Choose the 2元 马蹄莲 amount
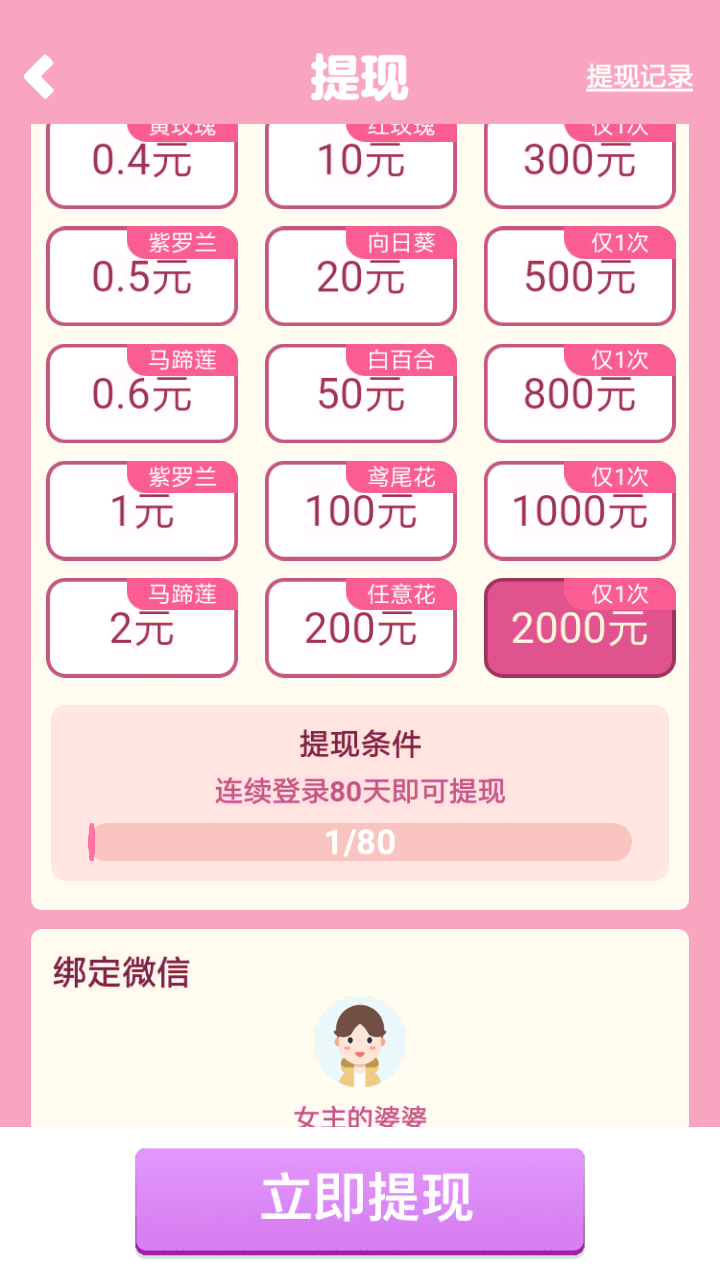720x1280 pixels. point(142,628)
